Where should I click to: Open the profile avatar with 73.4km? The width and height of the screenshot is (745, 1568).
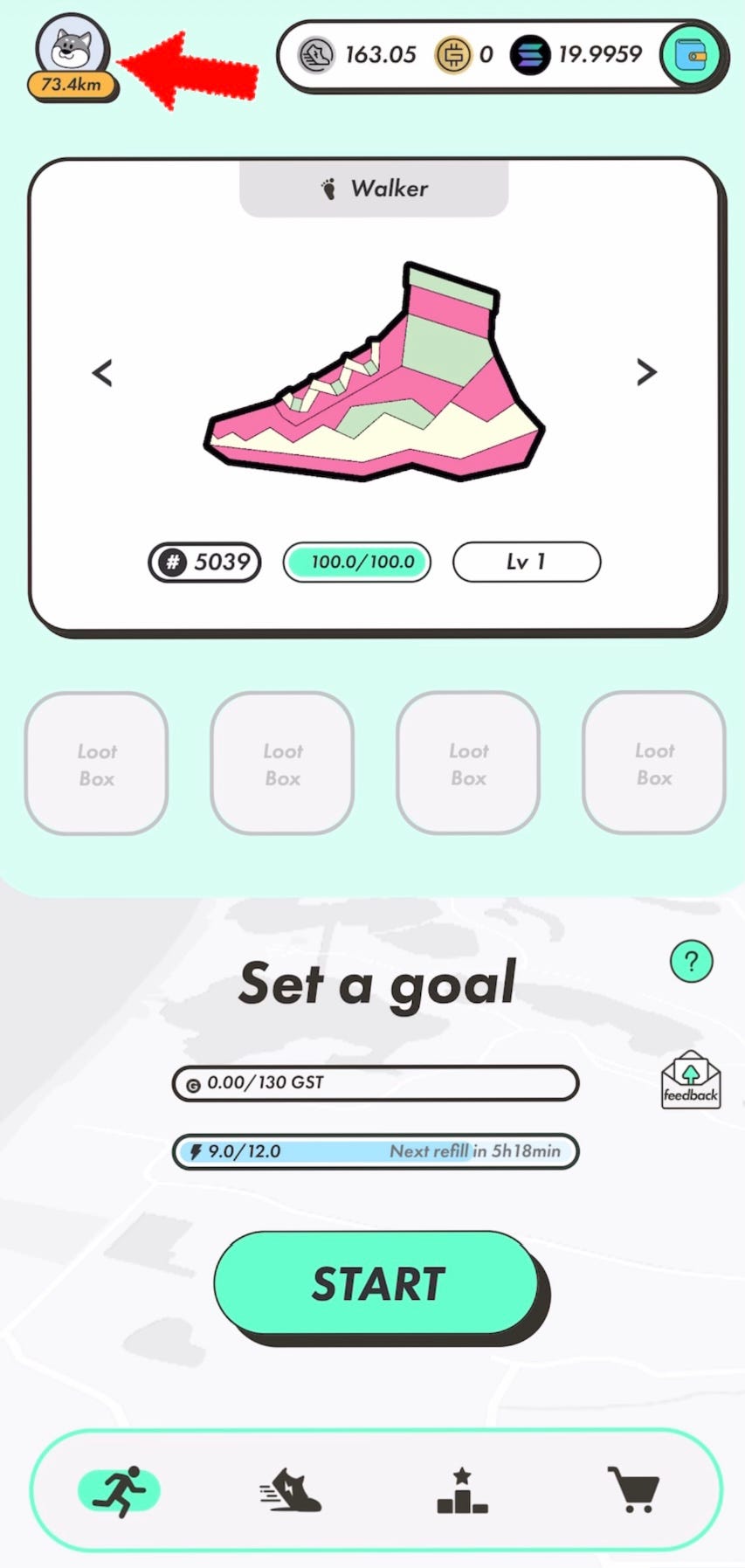[72, 52]
